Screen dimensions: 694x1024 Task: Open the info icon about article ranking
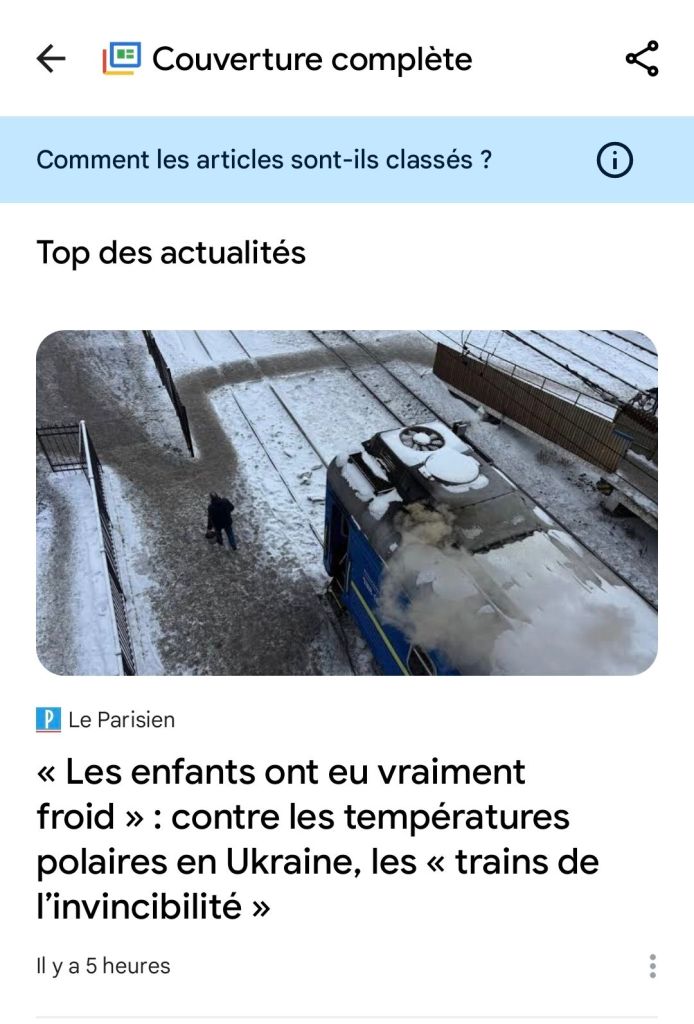[615, 160]
